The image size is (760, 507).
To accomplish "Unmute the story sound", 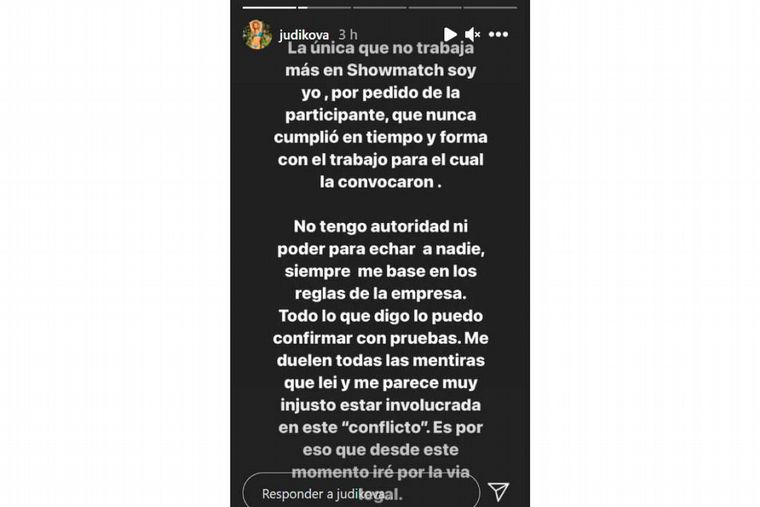I will [473, 35].
